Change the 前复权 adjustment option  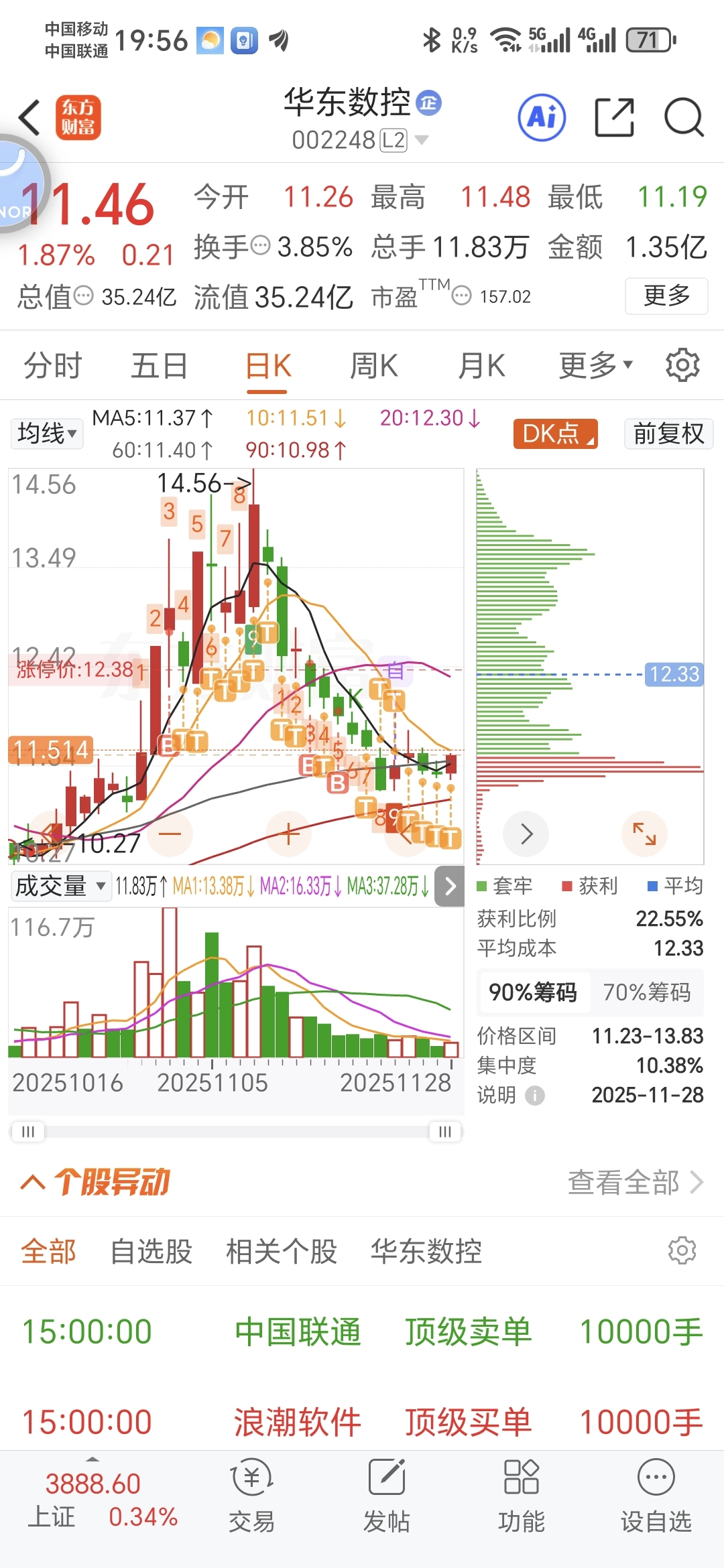668,434
